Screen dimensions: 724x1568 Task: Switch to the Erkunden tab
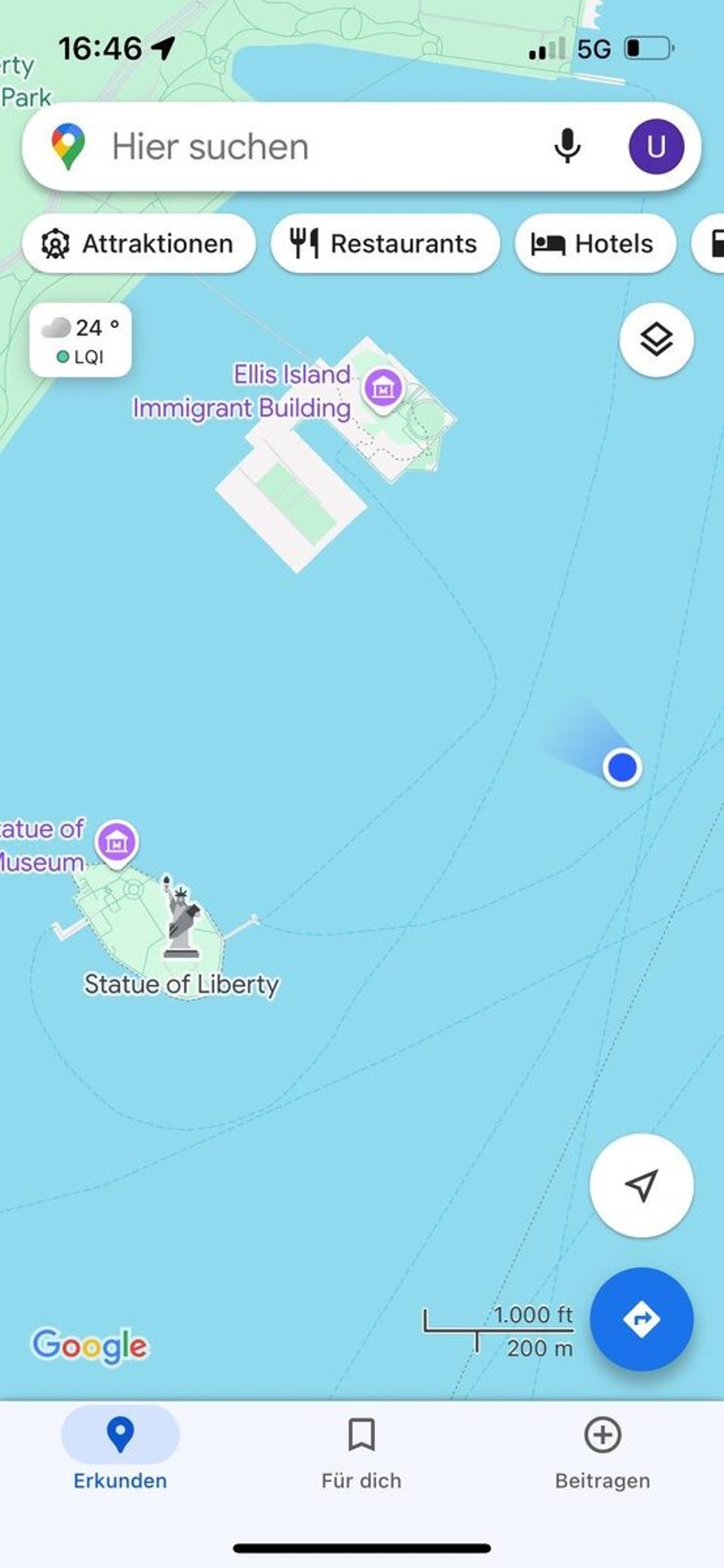pyautogui.click(x=120, y=1449)
